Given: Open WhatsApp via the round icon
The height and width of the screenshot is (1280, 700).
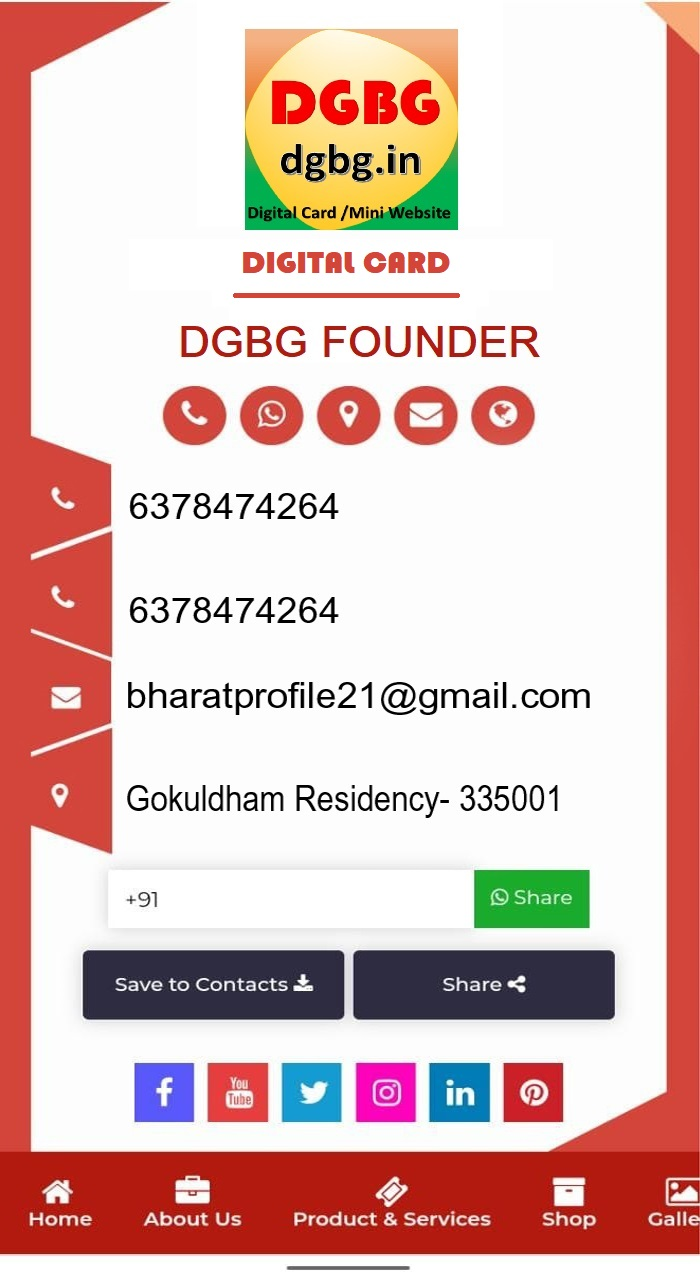Looking at the screenshot, I should [x=271, y=414].
